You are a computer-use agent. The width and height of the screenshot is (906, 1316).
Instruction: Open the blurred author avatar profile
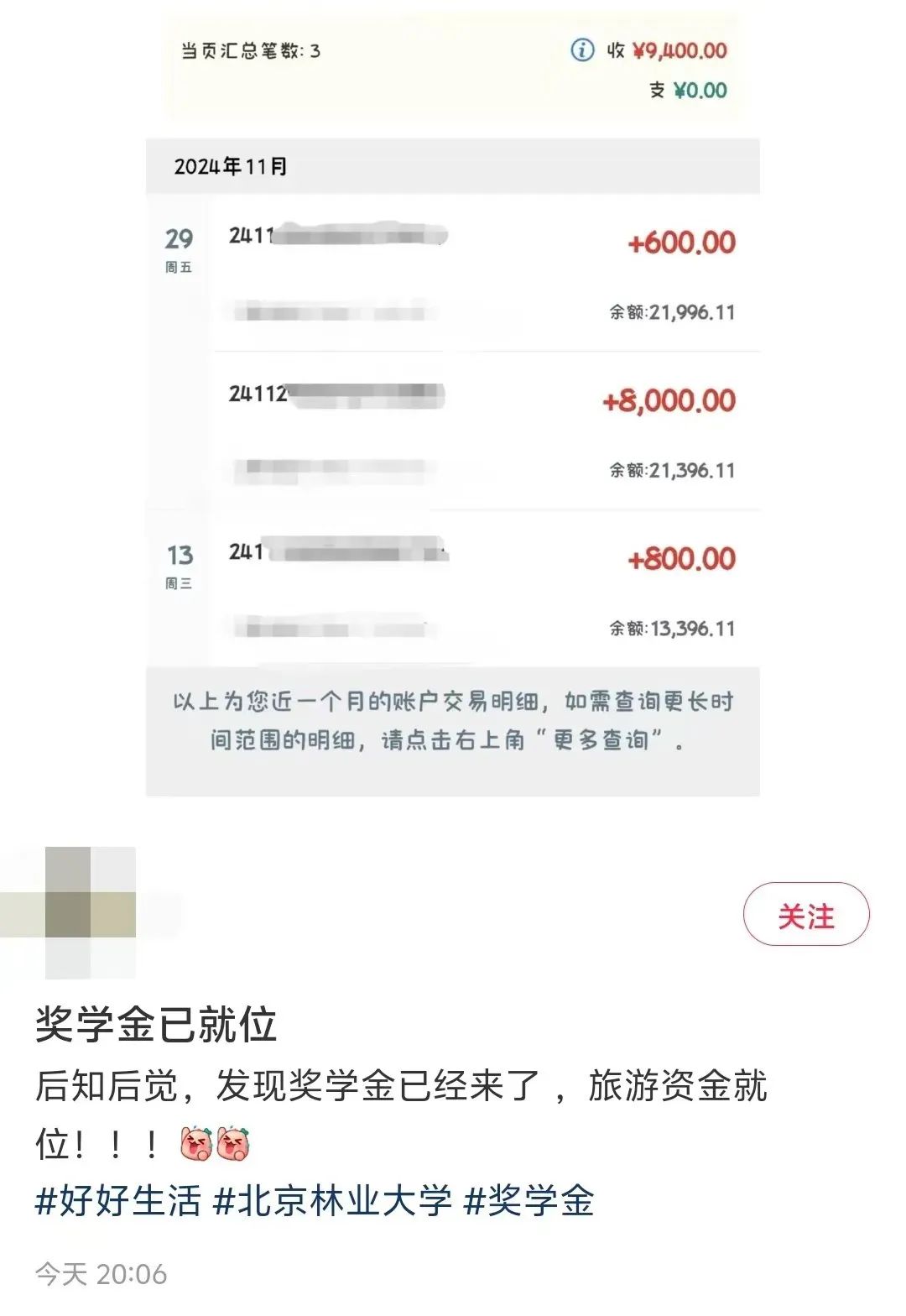90,913
